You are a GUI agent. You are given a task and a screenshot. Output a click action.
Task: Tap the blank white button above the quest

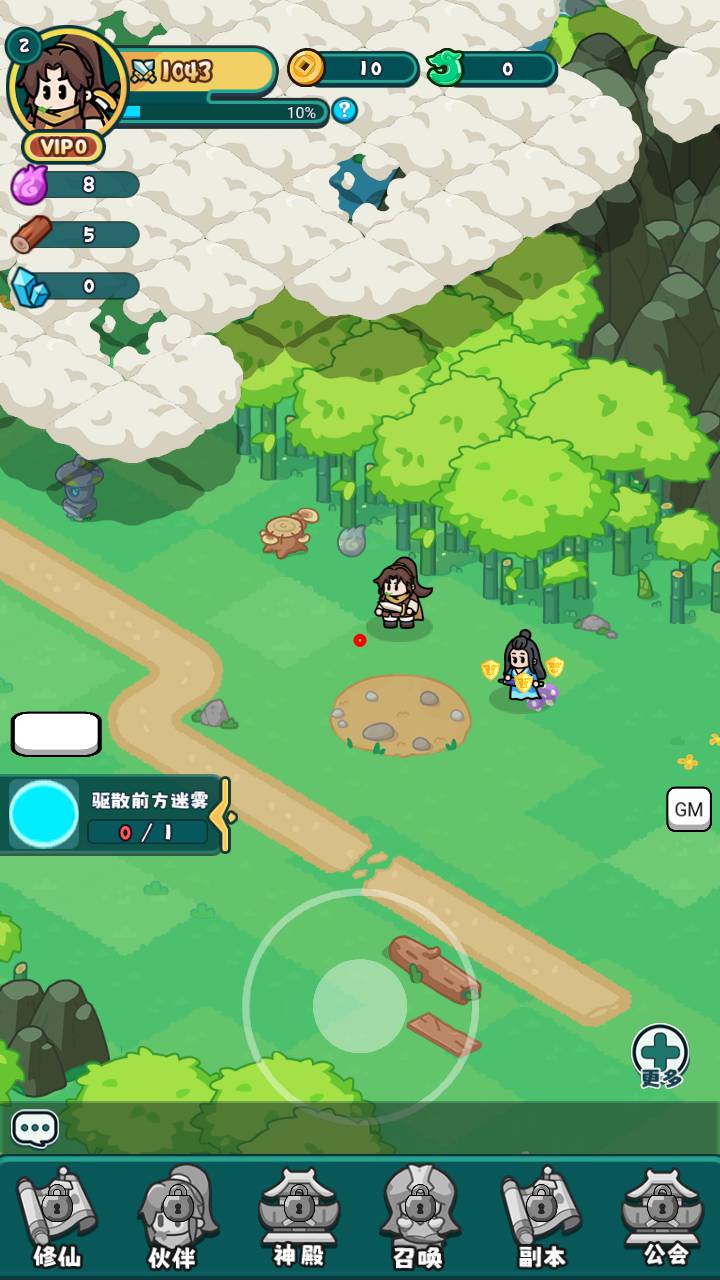coord(56,734)
